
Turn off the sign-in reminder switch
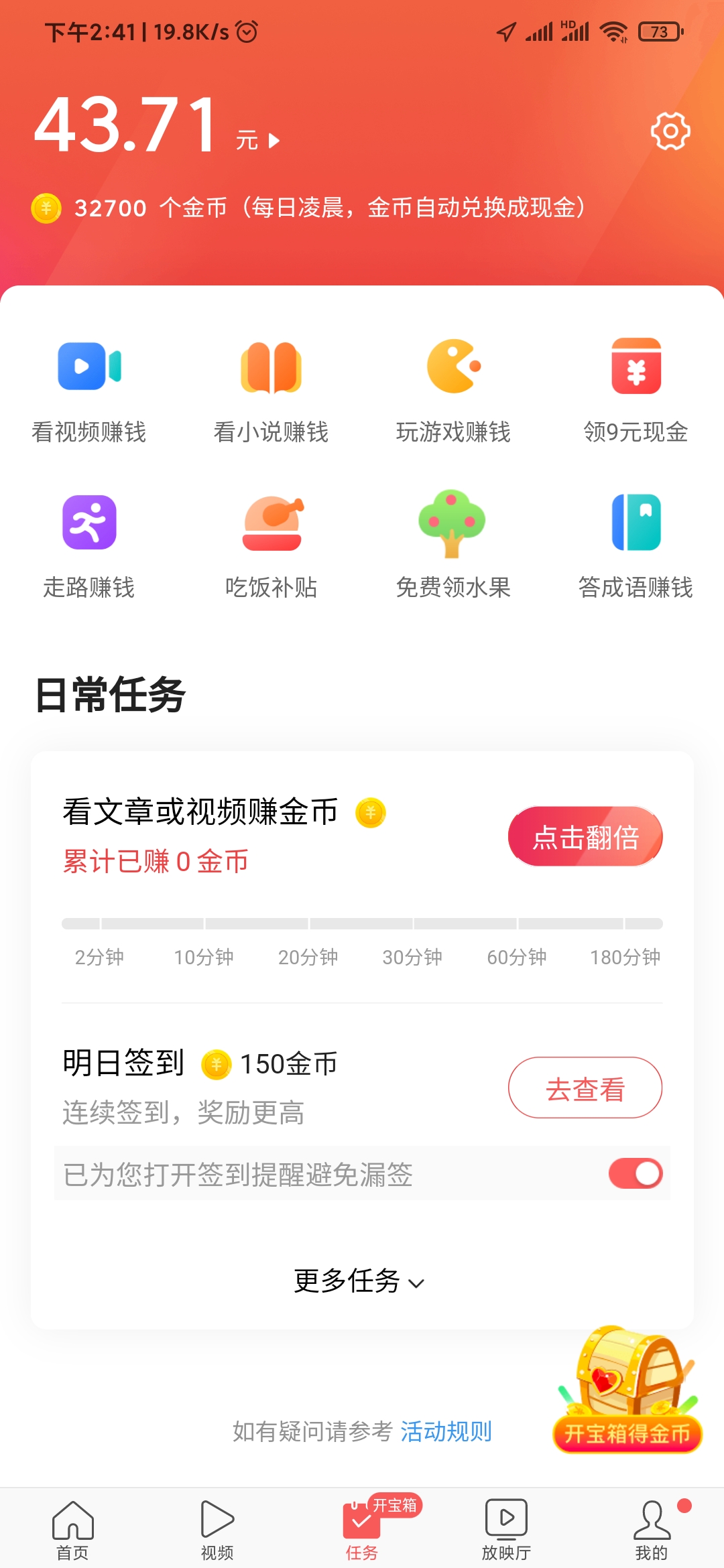coord(635,1173)
